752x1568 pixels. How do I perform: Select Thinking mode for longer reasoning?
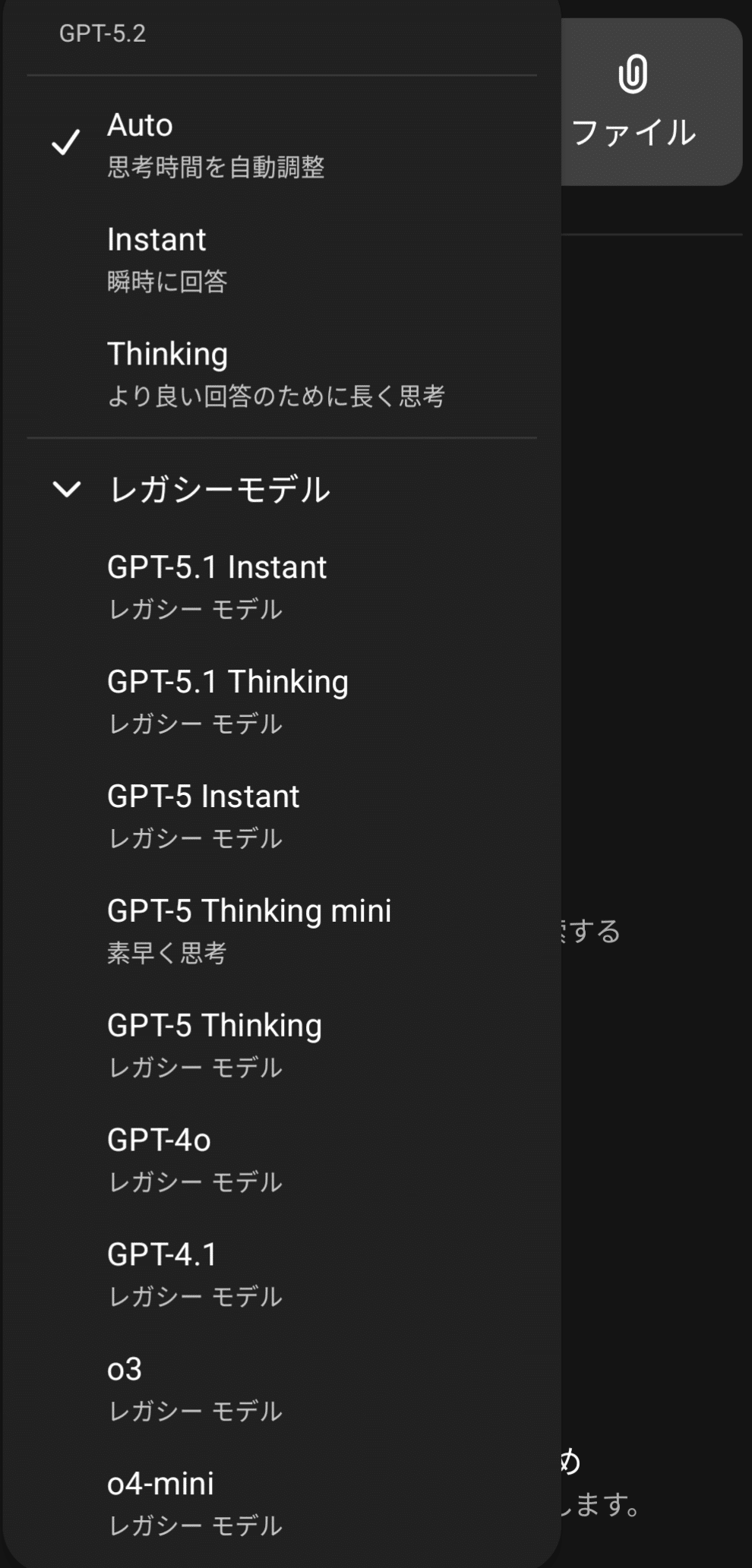(228, 372)
